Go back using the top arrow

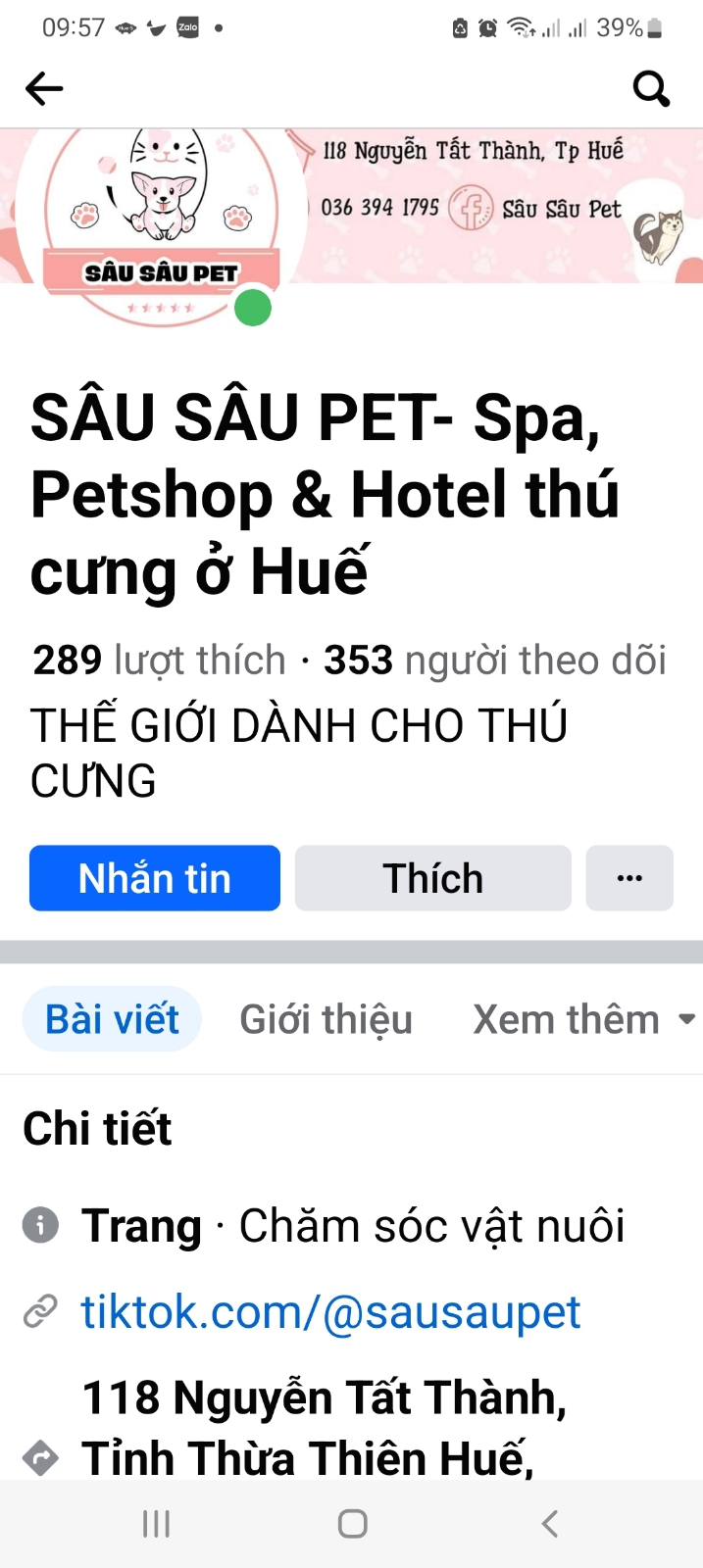tap(44, 89)
